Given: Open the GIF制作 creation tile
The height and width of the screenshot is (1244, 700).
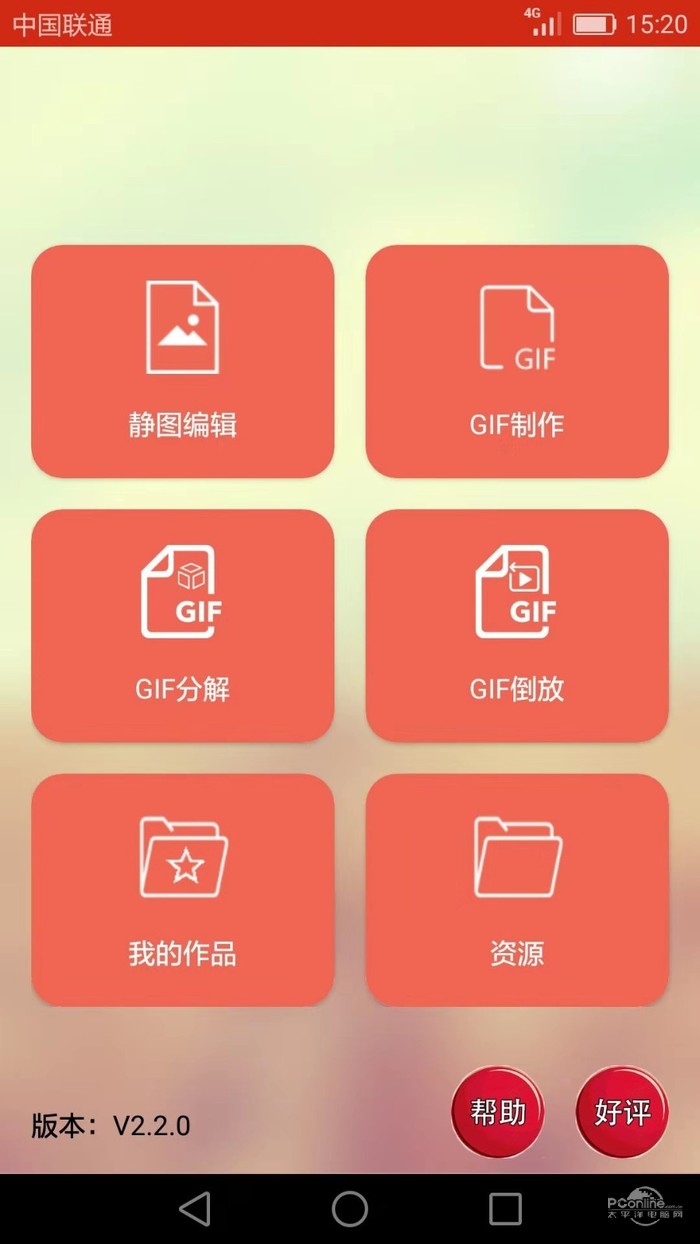Looking at the screenshot, I should pyautogui.click(x=517, y=361).
